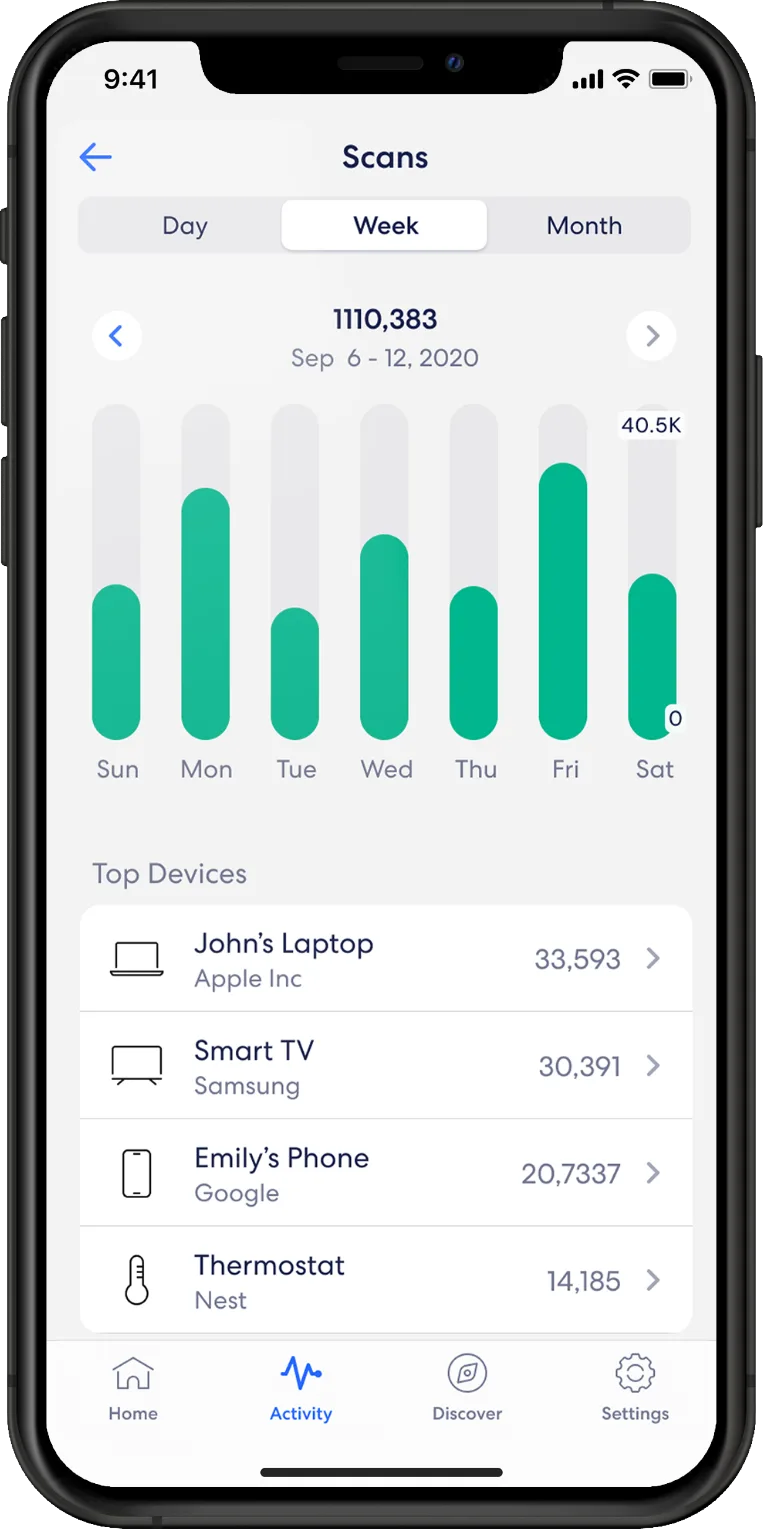Open the Smart TV device row
Viewport: 763px width, 1529px height.
pyautogui.click(x=386, y=1066)
